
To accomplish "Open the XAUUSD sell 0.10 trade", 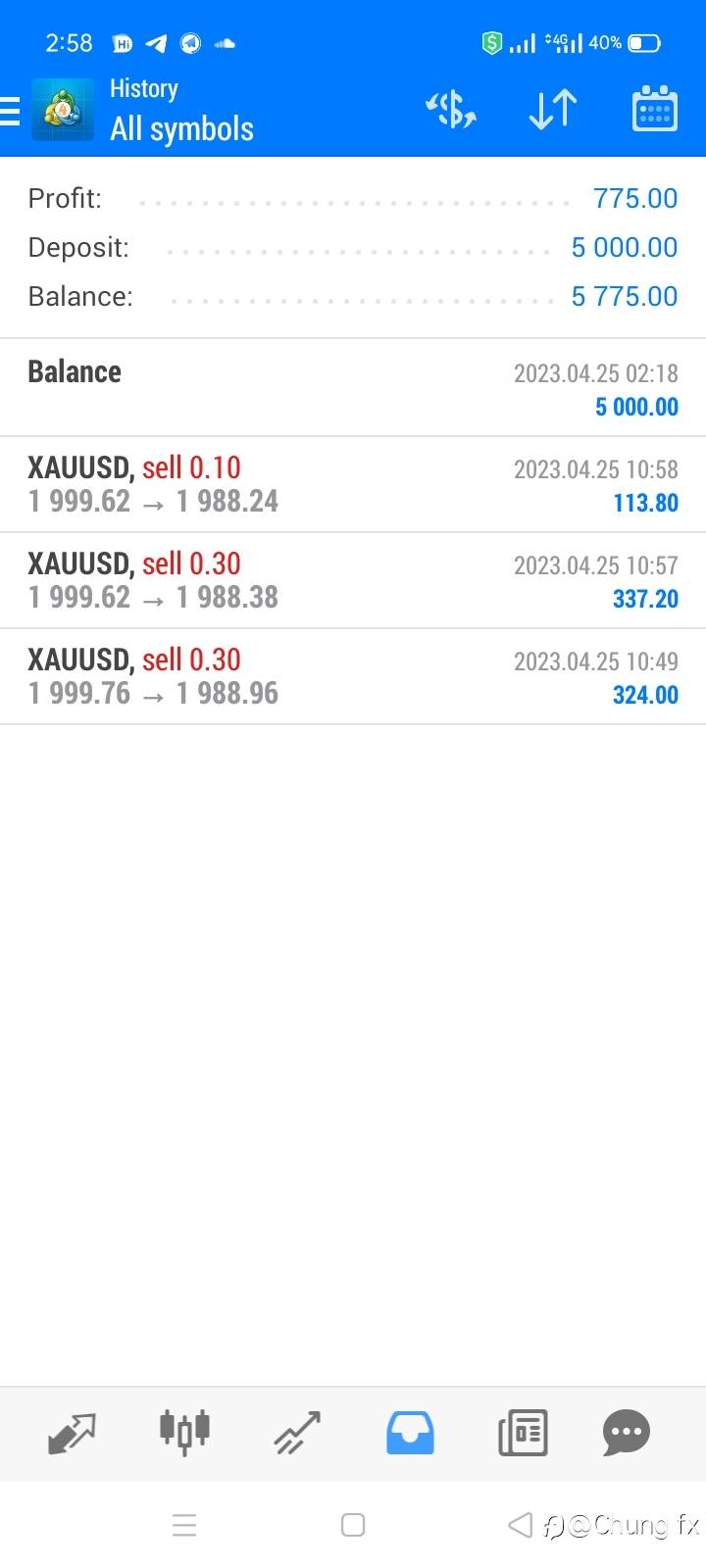I will (x=353, y=484).
